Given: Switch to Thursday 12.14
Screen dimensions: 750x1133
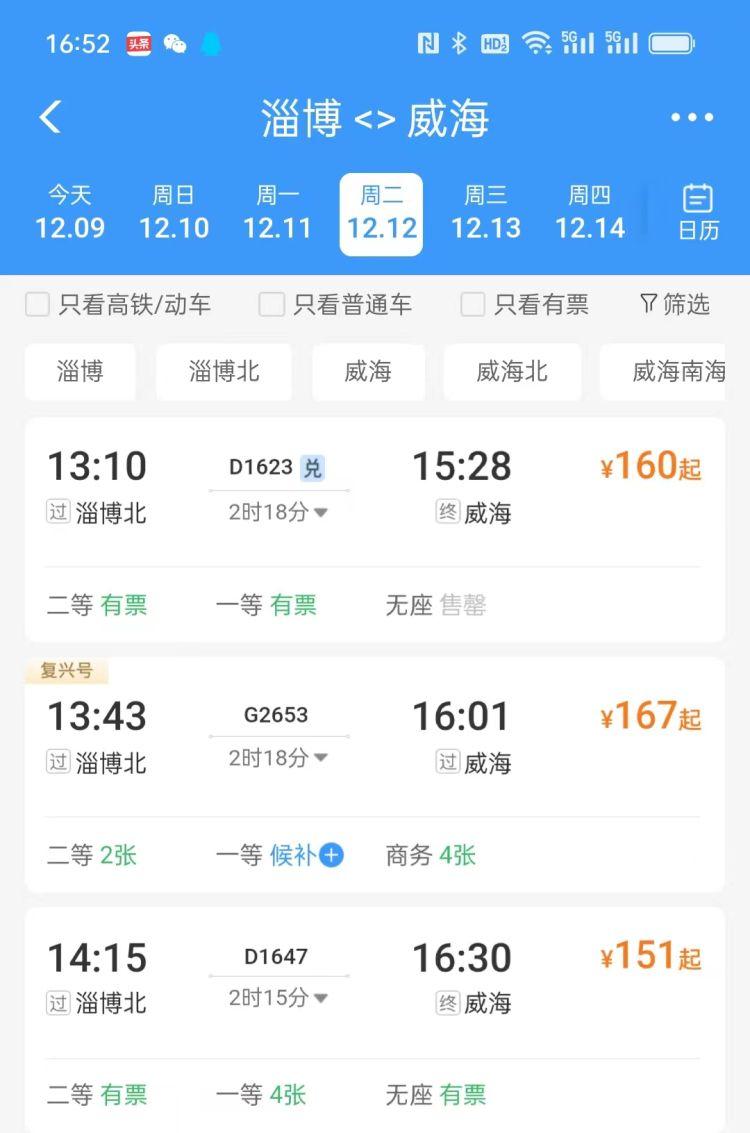Looking at the screenshot, I should 590,213.
